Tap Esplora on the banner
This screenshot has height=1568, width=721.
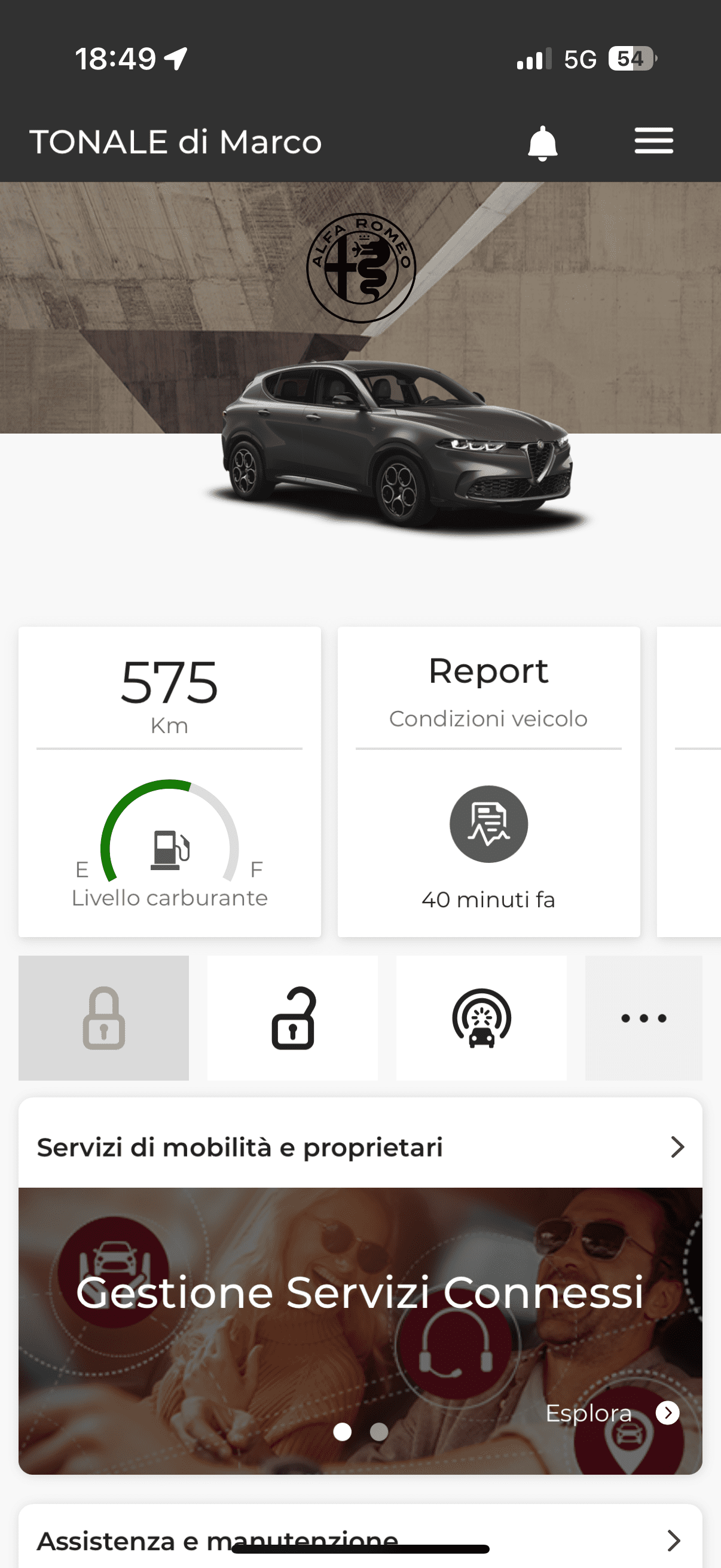(611, 1413)
